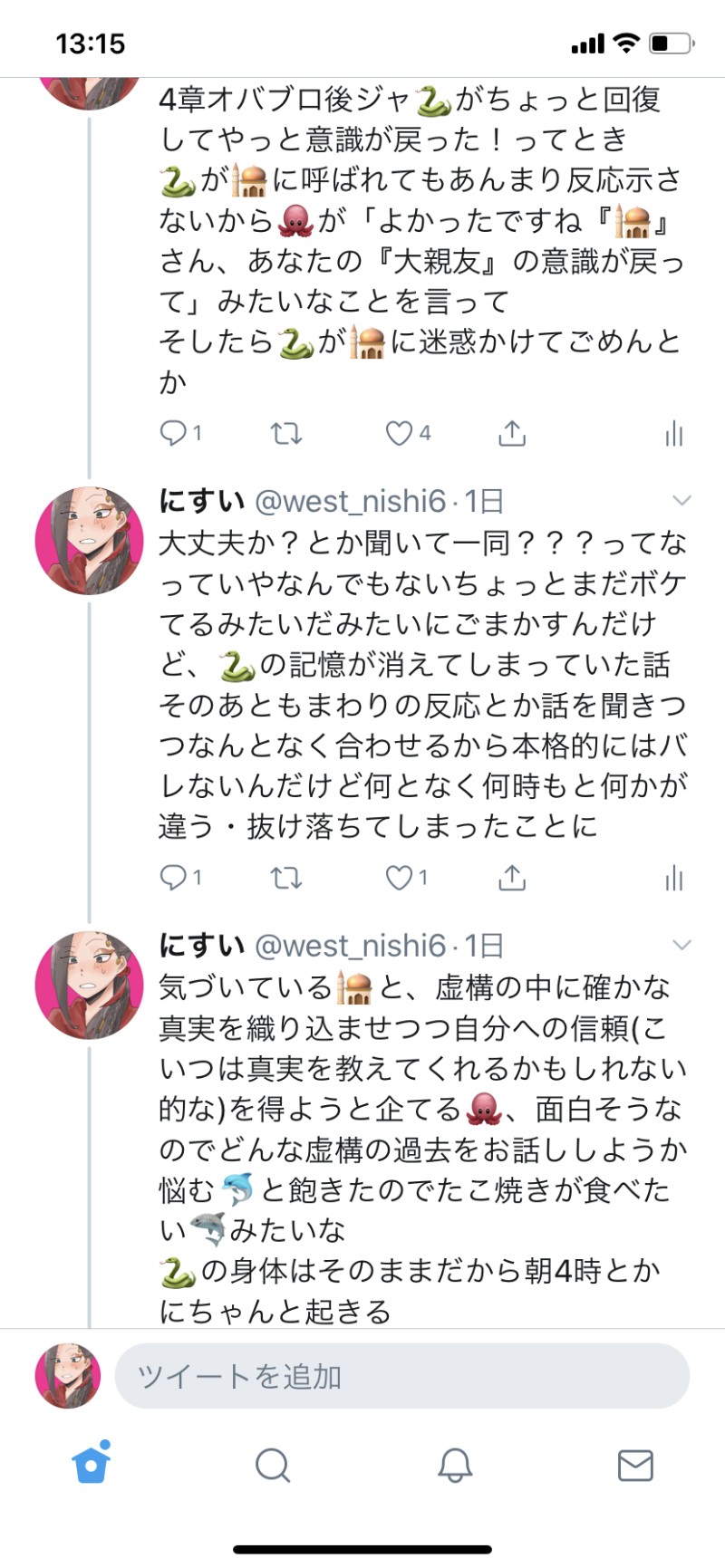Retweet the tweet starting 大丈夫か
Screen dimensions: 725x1568
pyautogui.click(x=286, y=877)
